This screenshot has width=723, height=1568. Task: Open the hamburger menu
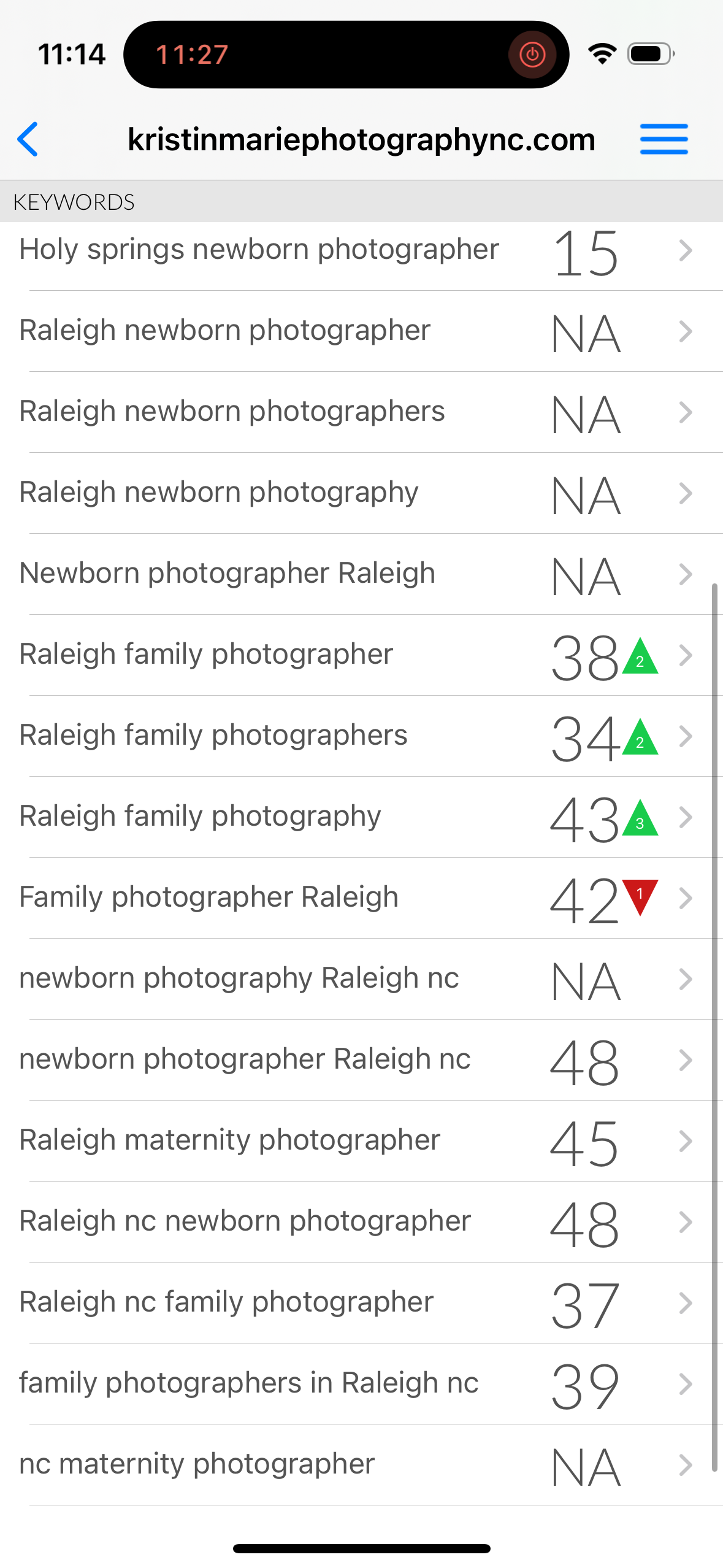pyautogui.click(x=664, y=139)
